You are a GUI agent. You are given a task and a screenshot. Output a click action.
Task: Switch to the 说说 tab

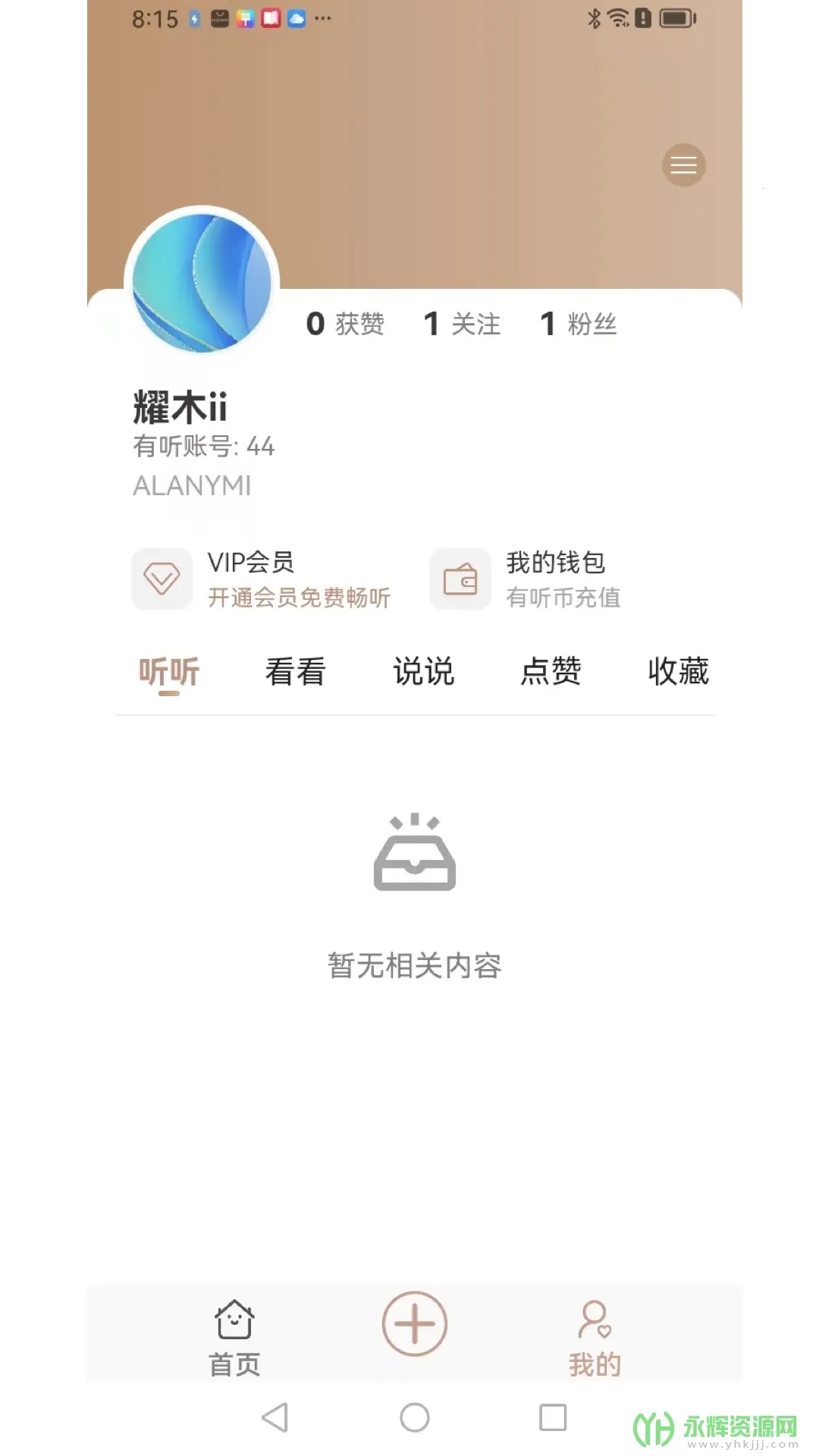pyautogui.click(x=423, y=670)
